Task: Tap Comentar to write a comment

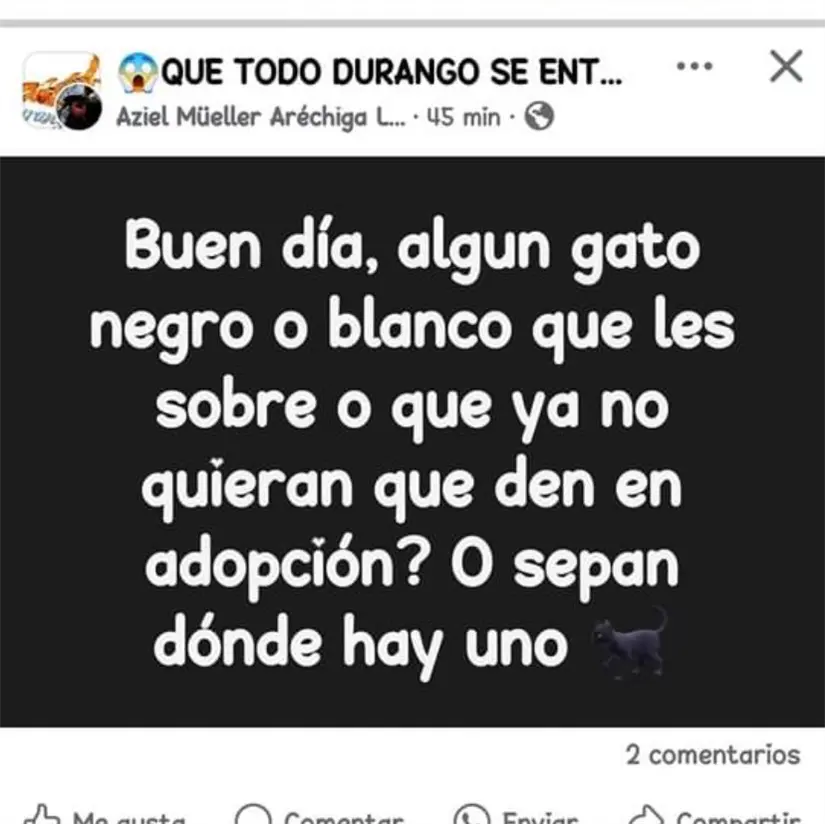Action: tap(320, 815)
